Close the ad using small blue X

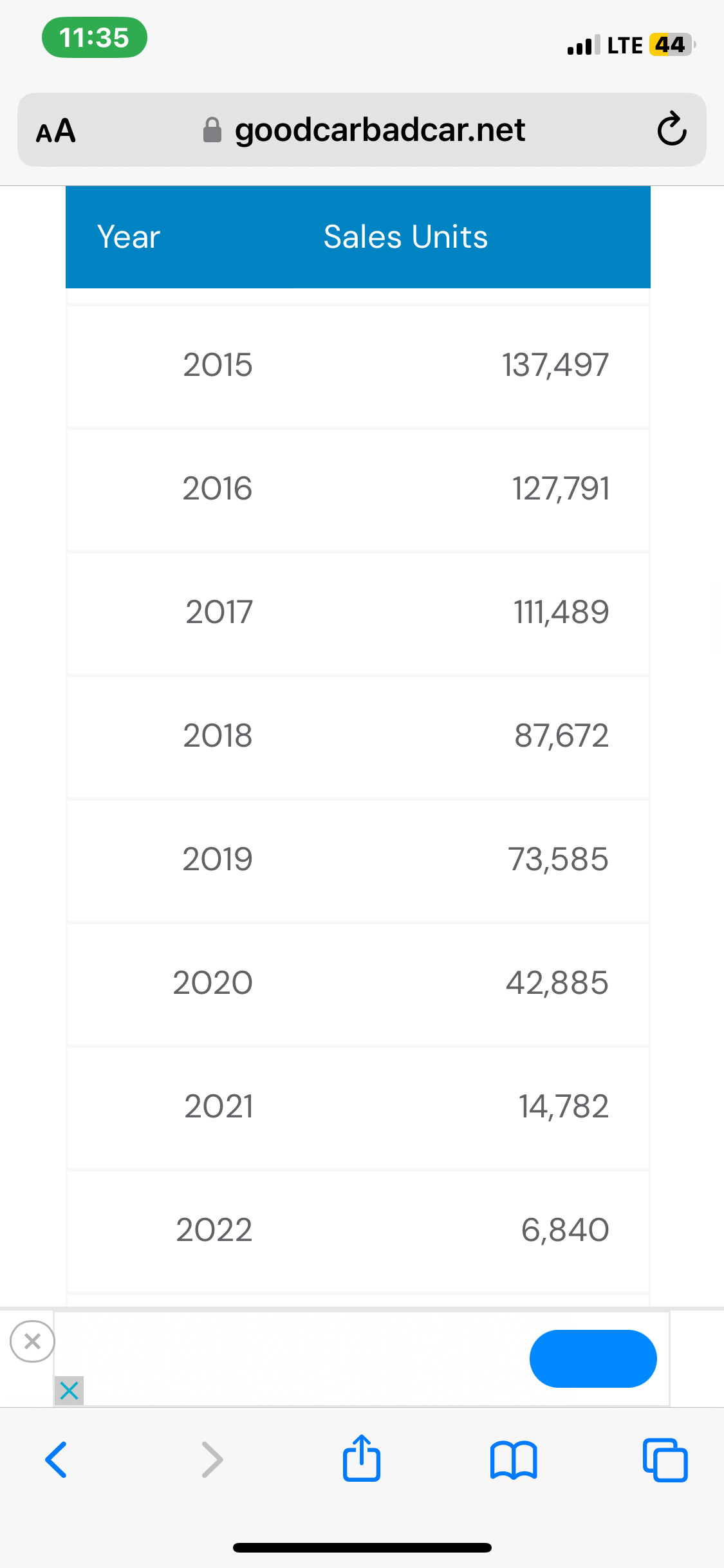tap(69, 1391)
